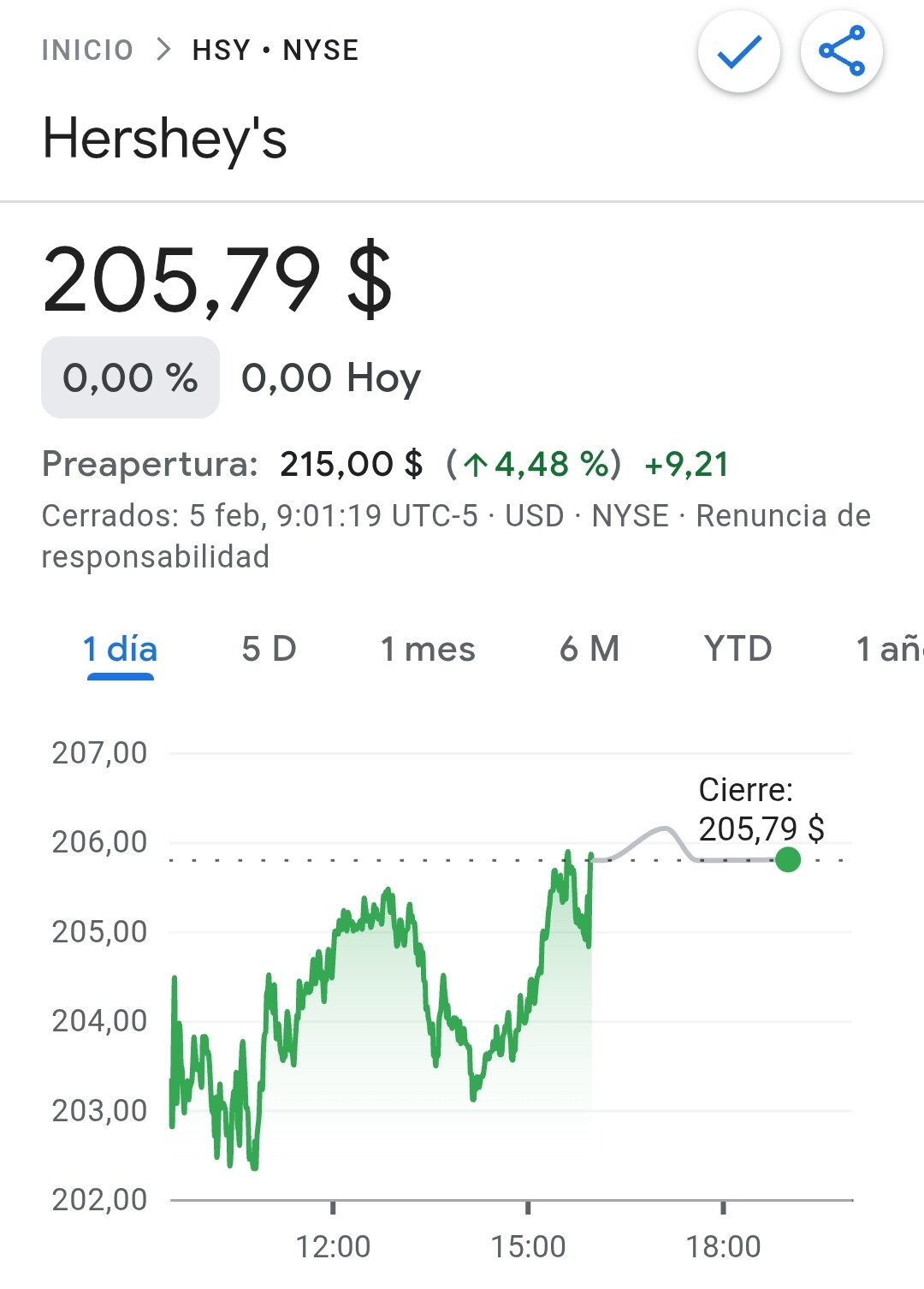The height and width of the screenshot is (1289, 924).
Task: Show the 6 M chart range
Action: pyautogui.click(x=589, y=649)
